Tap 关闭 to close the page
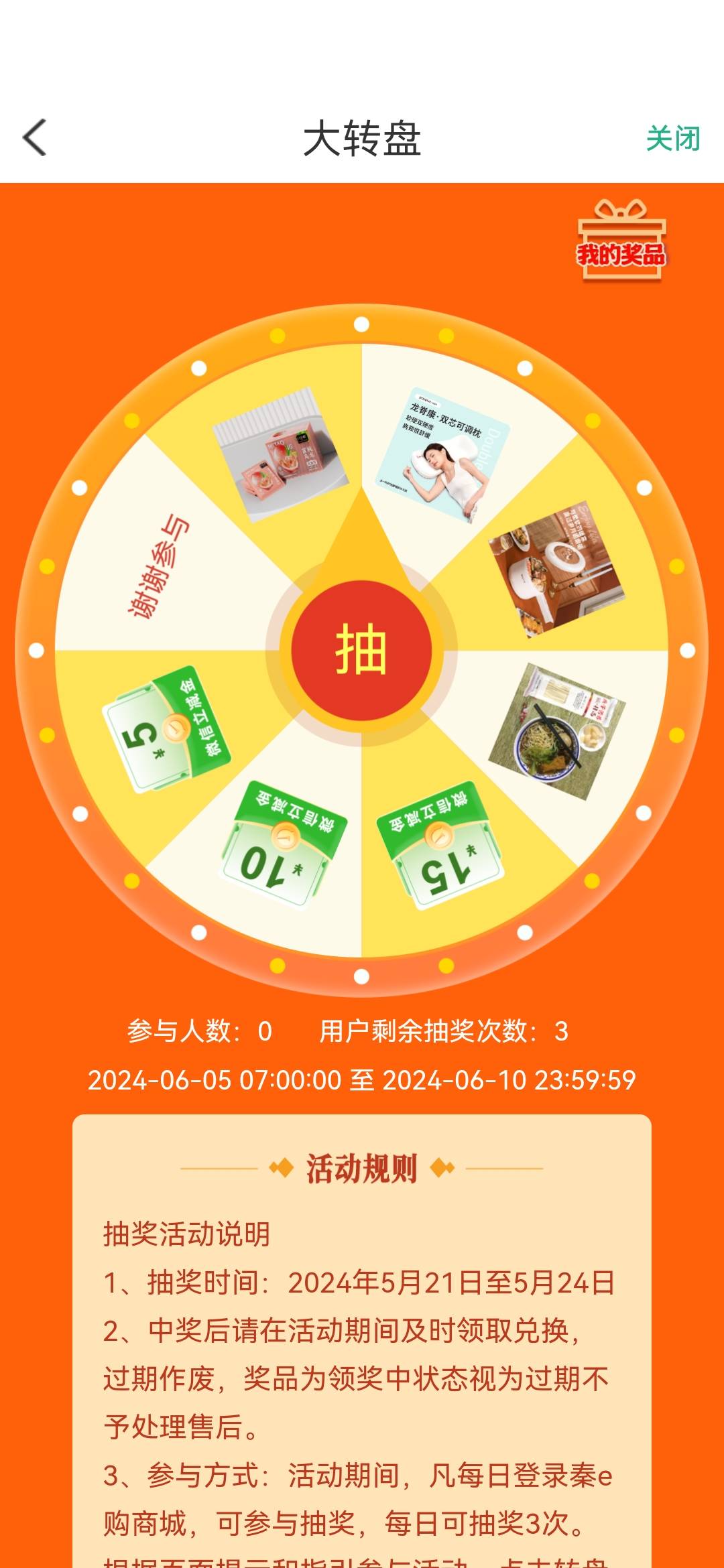The height and width of the screenshot is (1568, 724). 673,139
